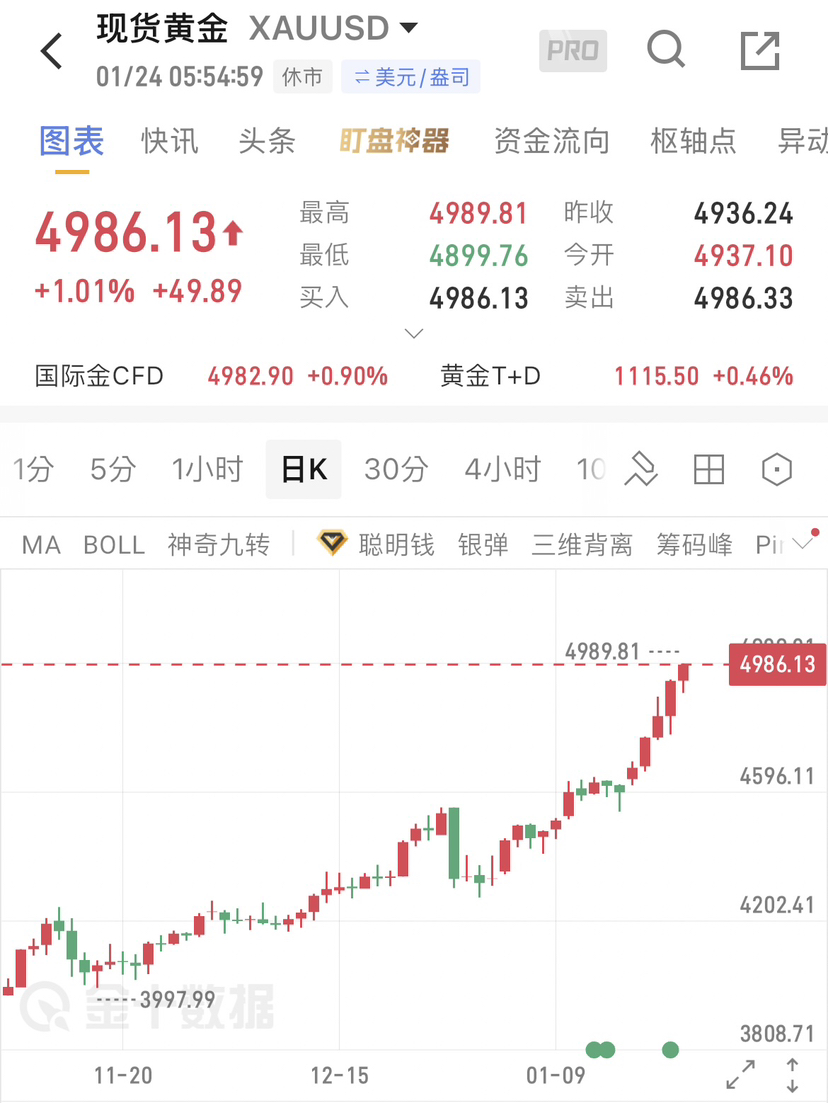Open the search magnifier
The width and height of the screenshot is (828, 1103).
coord(666,49)
